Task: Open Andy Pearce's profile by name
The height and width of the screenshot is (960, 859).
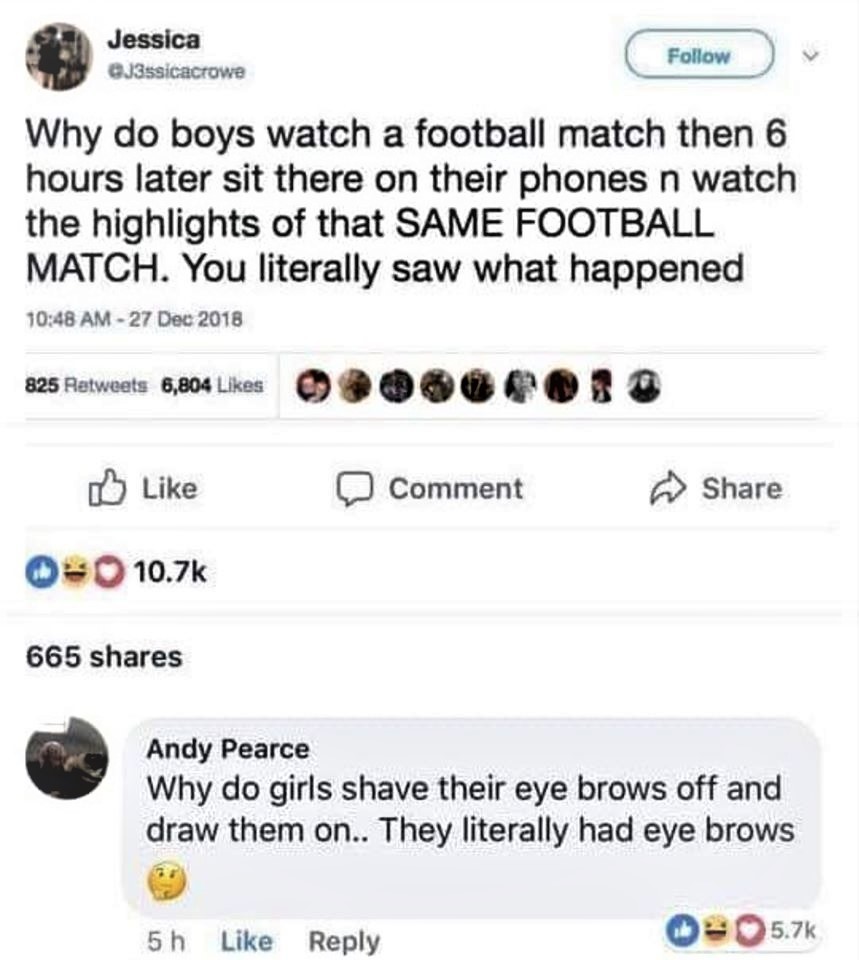Action: [228, 748]
